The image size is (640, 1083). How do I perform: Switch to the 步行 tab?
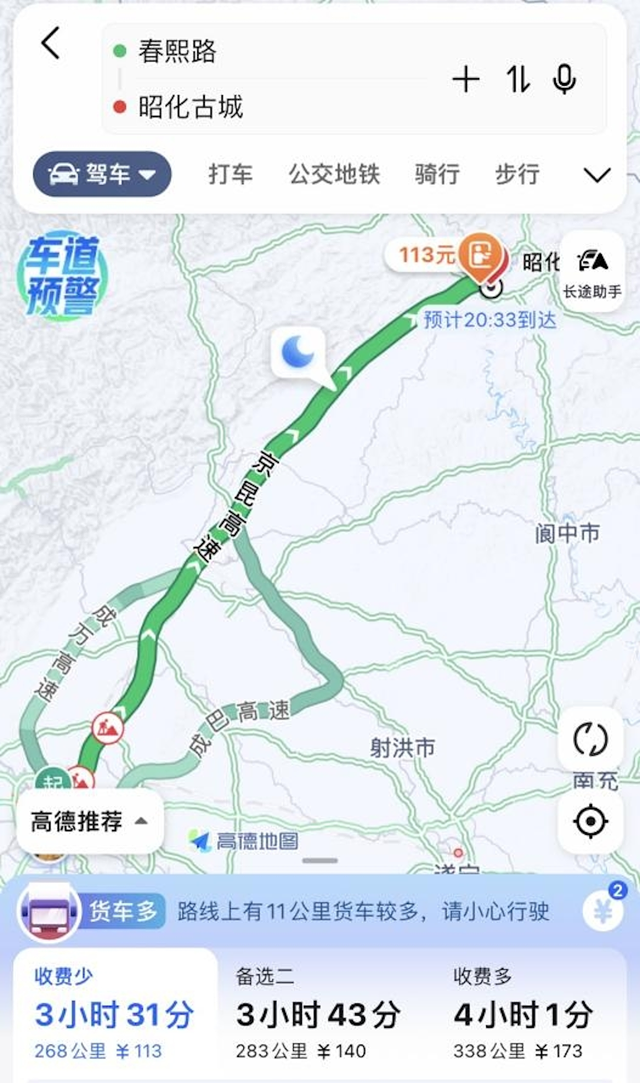click(x=517, y=174)
